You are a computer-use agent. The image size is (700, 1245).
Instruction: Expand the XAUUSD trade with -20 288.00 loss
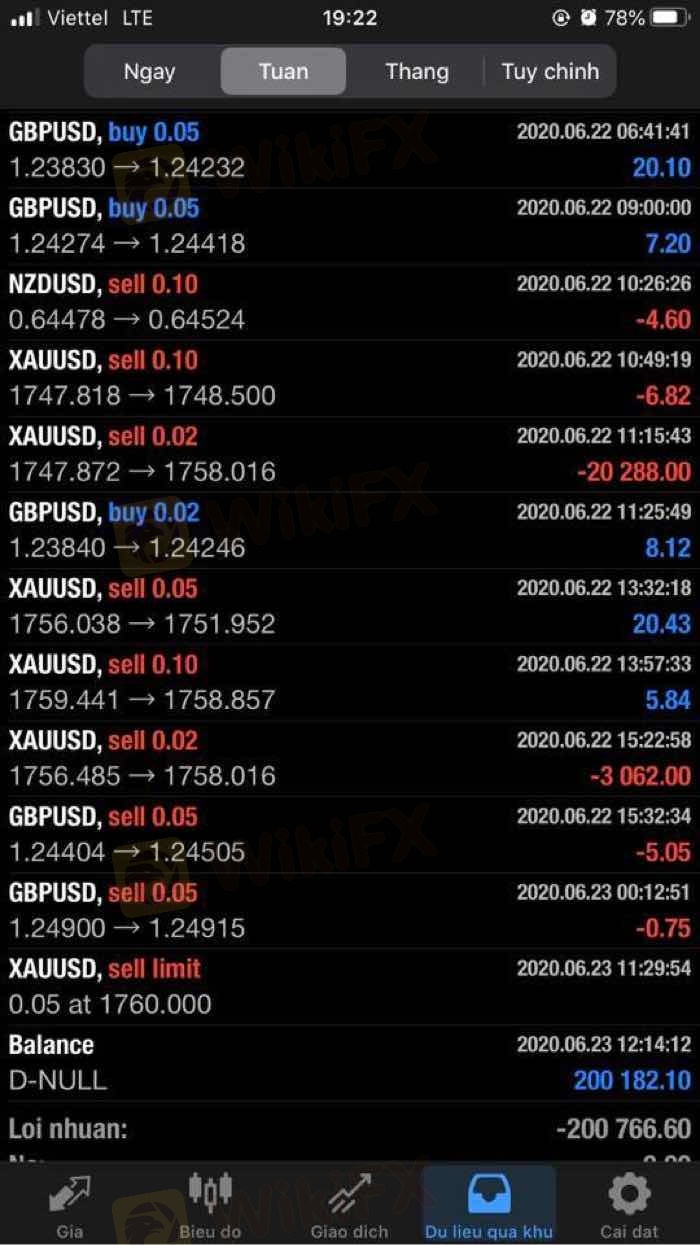[350, 454]
